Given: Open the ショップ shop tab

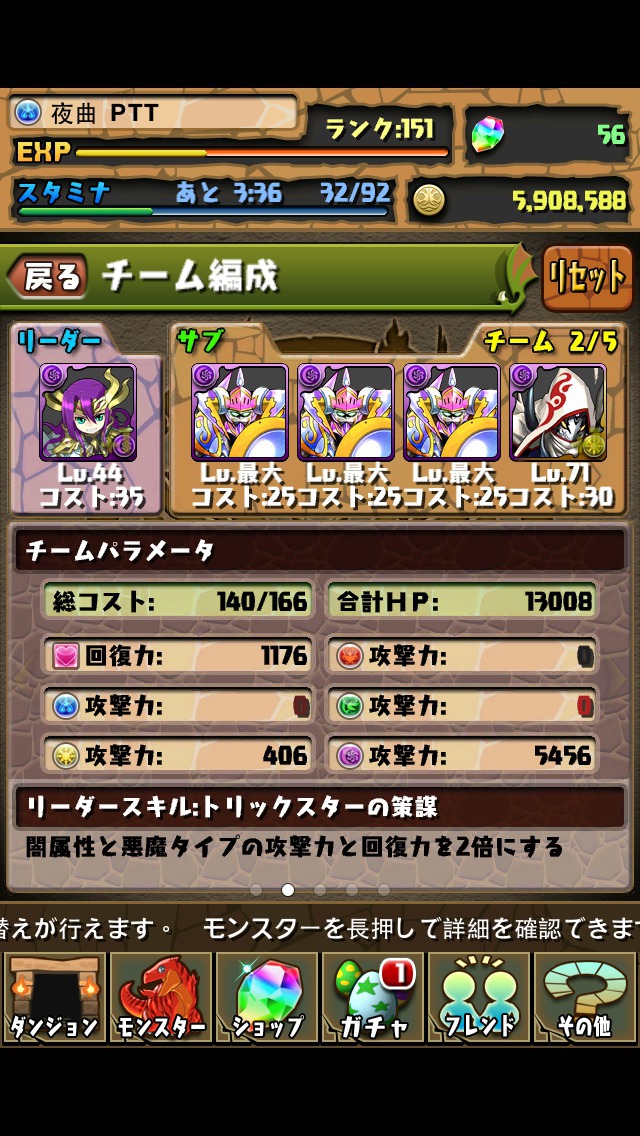Looking at the screenshot, I should 266,997.
